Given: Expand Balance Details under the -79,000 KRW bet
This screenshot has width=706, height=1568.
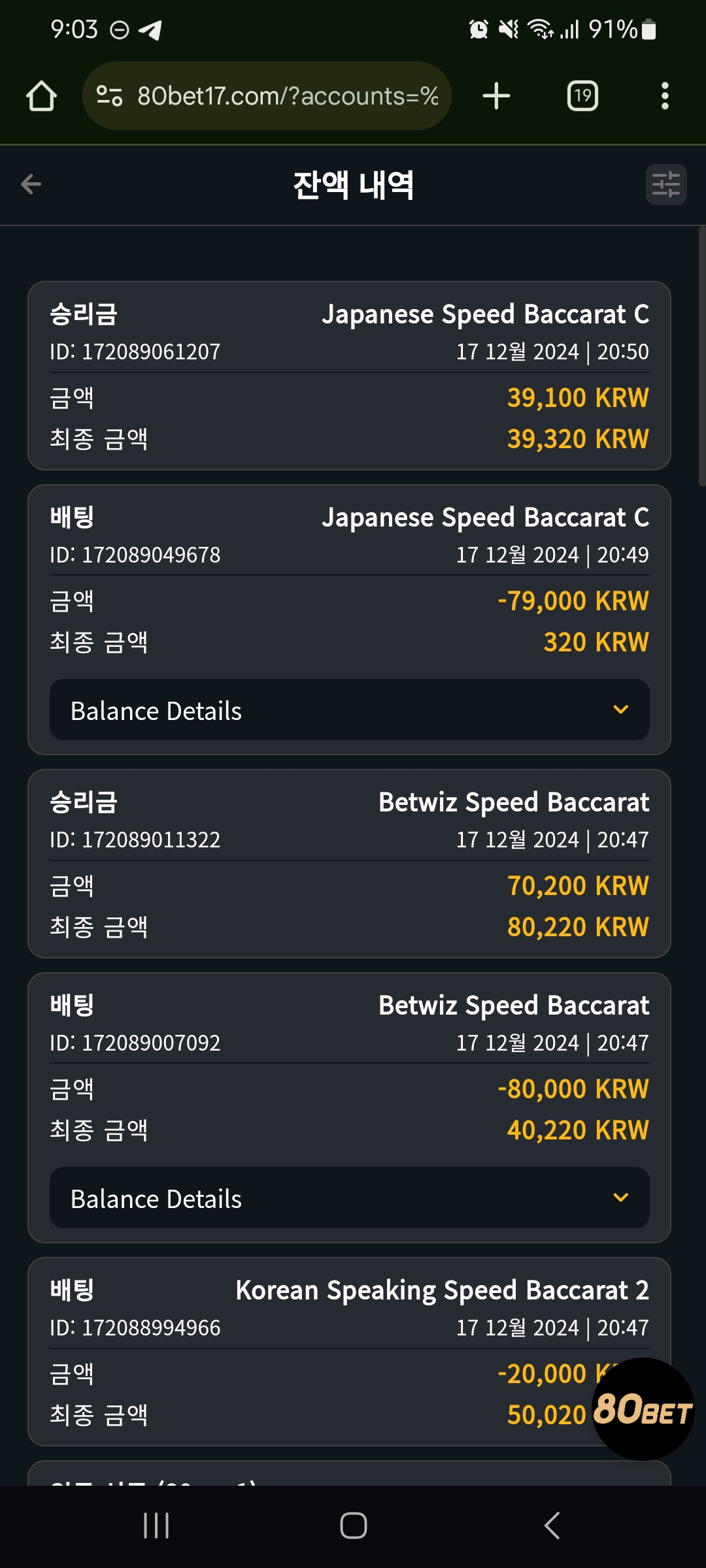Looking at the screenshot, I should [350, 710].
